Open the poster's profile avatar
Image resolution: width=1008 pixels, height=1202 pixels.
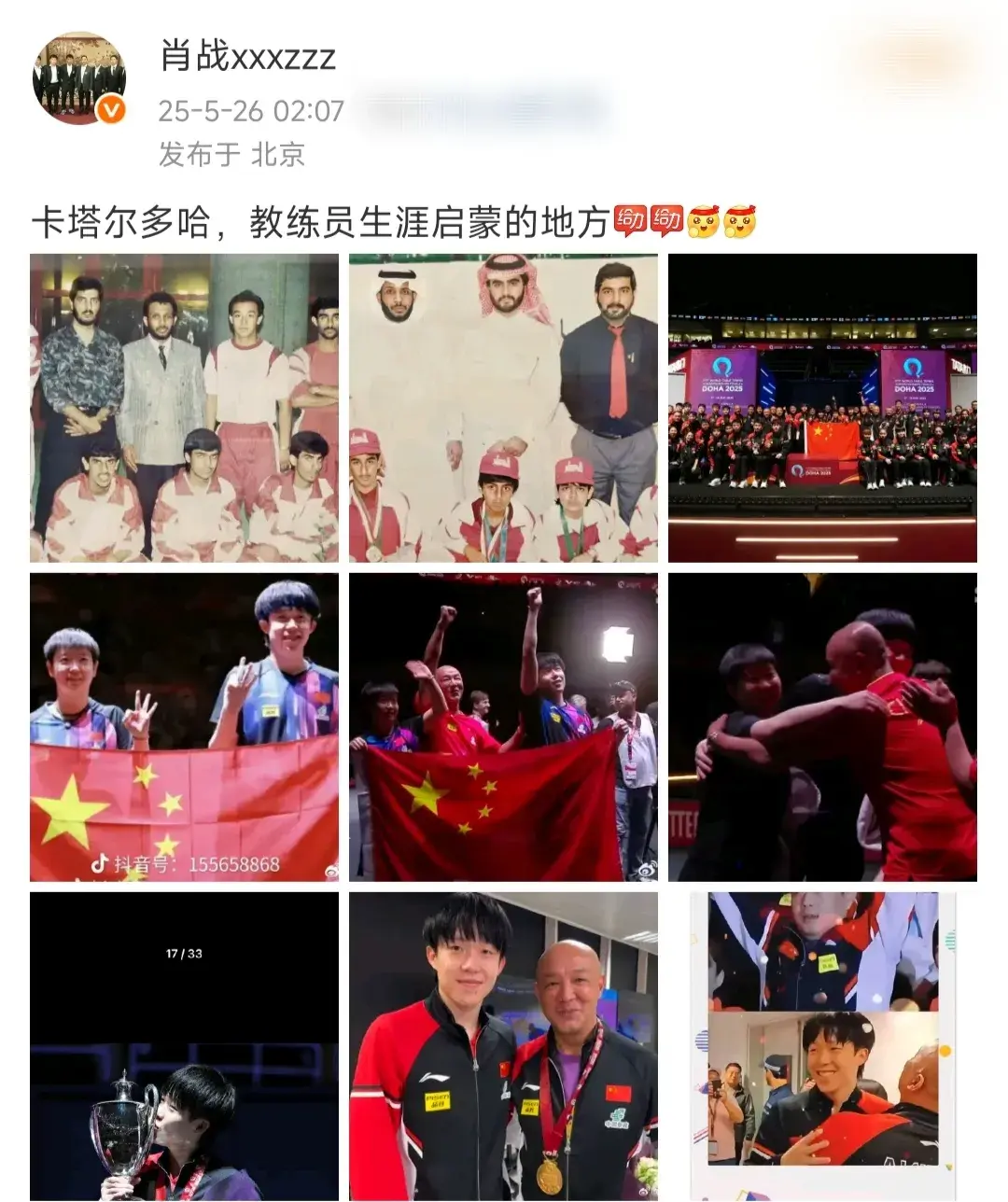(x=79, y=79)
